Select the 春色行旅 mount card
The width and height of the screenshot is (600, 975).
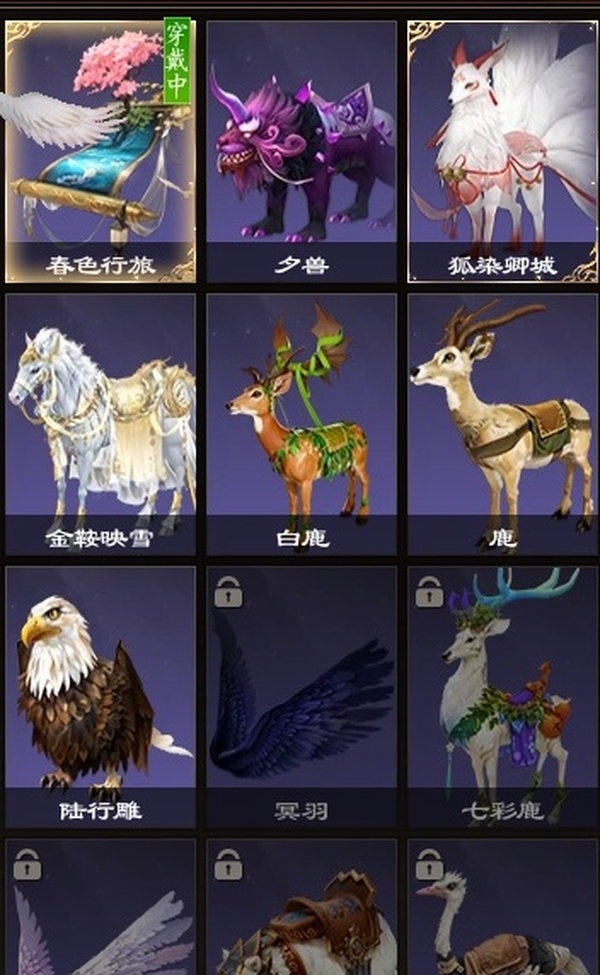pos(100,150)
